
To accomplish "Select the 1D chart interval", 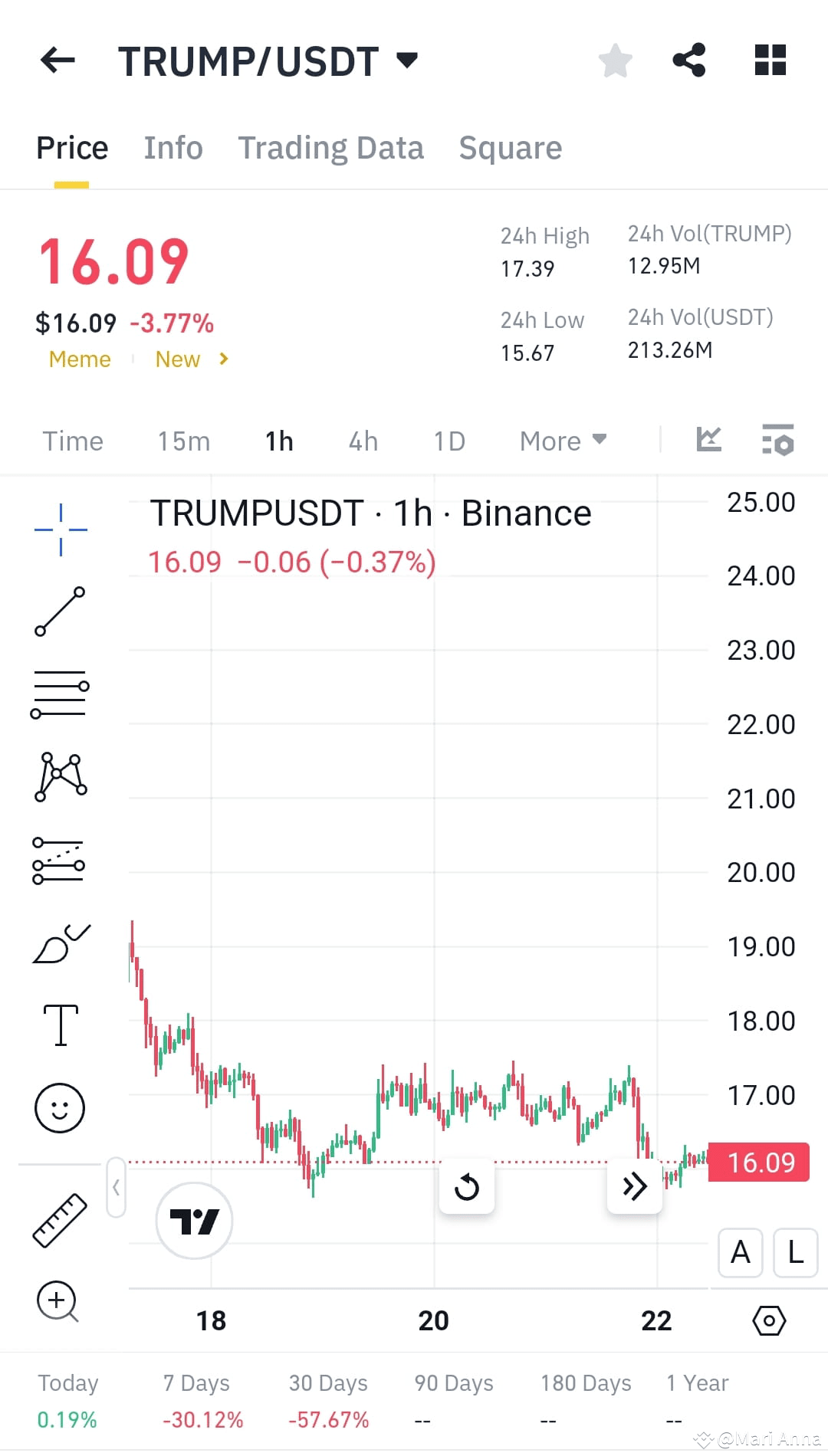I will click(449, 441).
